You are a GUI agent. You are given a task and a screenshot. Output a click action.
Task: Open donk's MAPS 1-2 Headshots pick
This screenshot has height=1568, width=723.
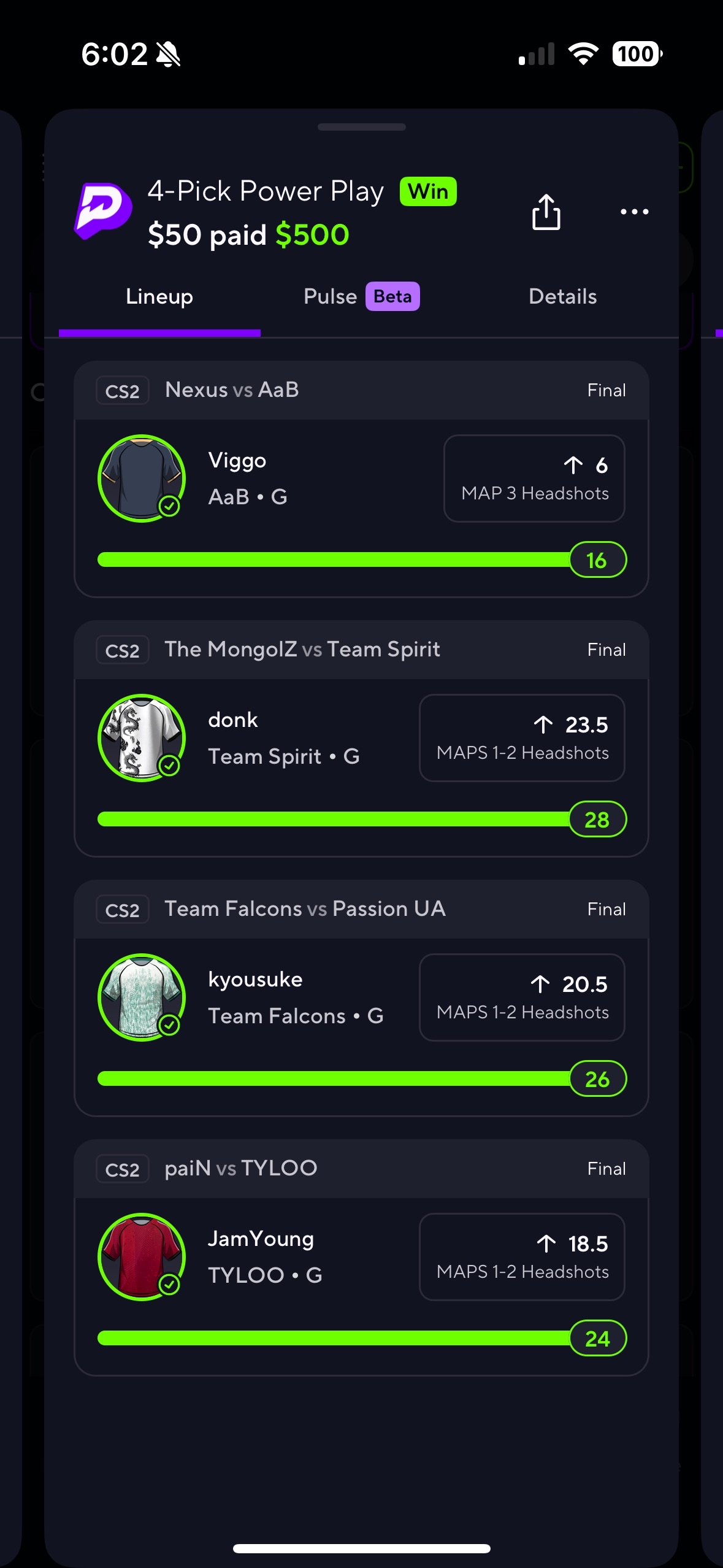click(x=521, y=738)
